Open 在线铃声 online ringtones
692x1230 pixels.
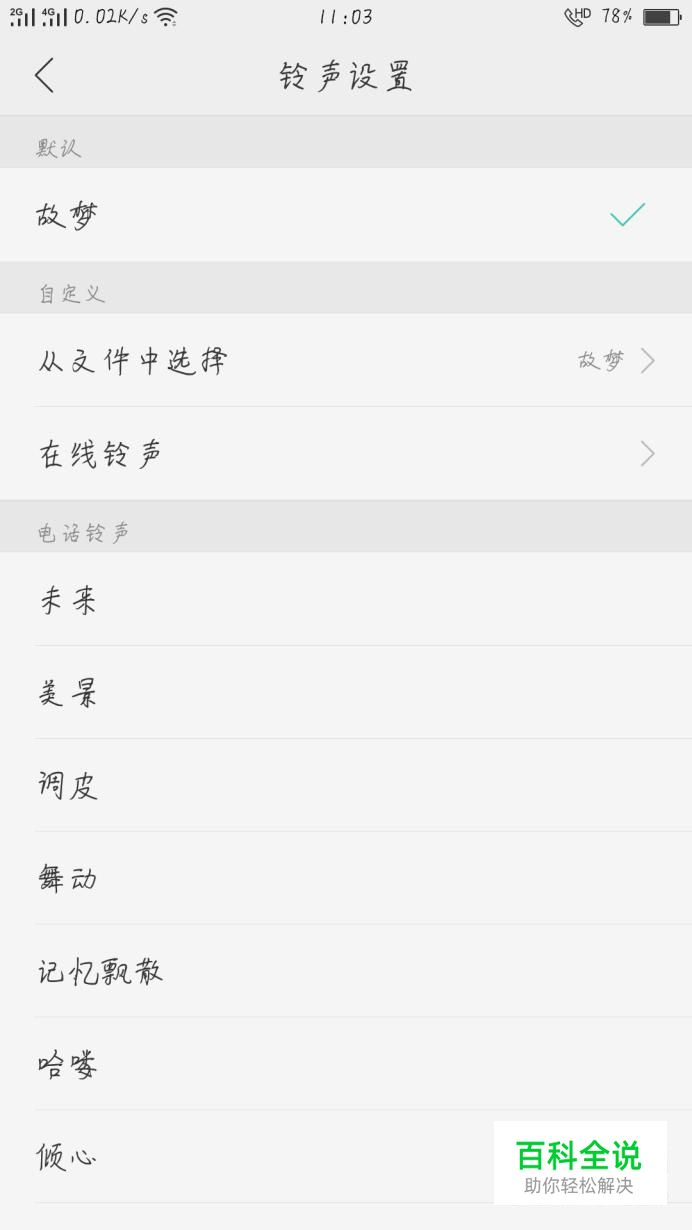pyautogui.click(x=346, y=454)
